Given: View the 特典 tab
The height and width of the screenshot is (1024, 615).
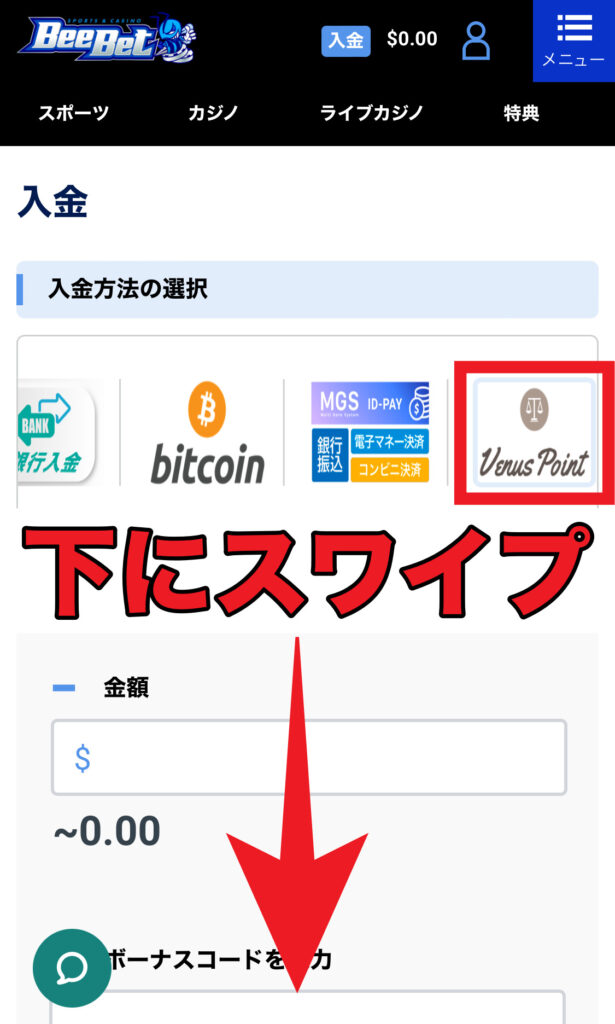Looking at the screenshot, I should point(521,113).
